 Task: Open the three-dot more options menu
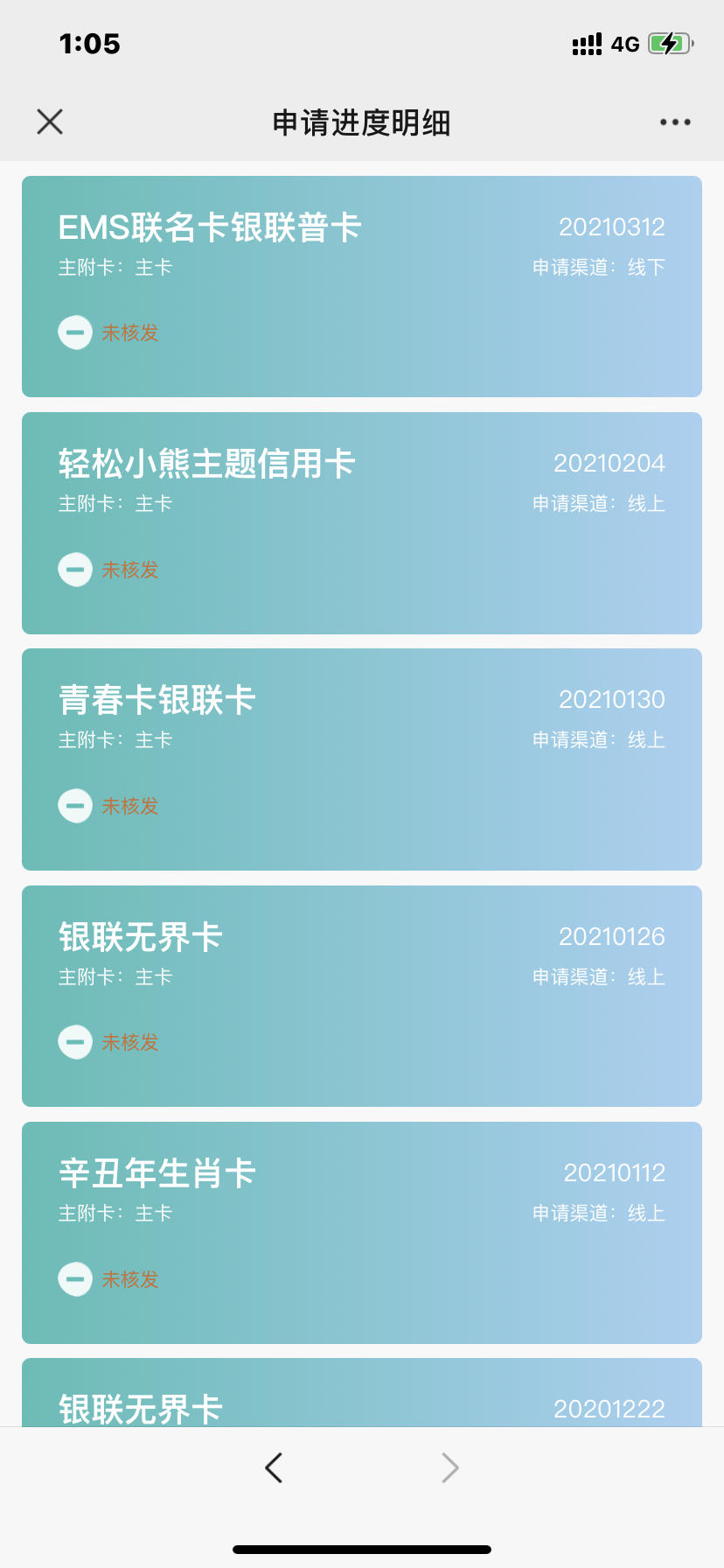(675, 122)
